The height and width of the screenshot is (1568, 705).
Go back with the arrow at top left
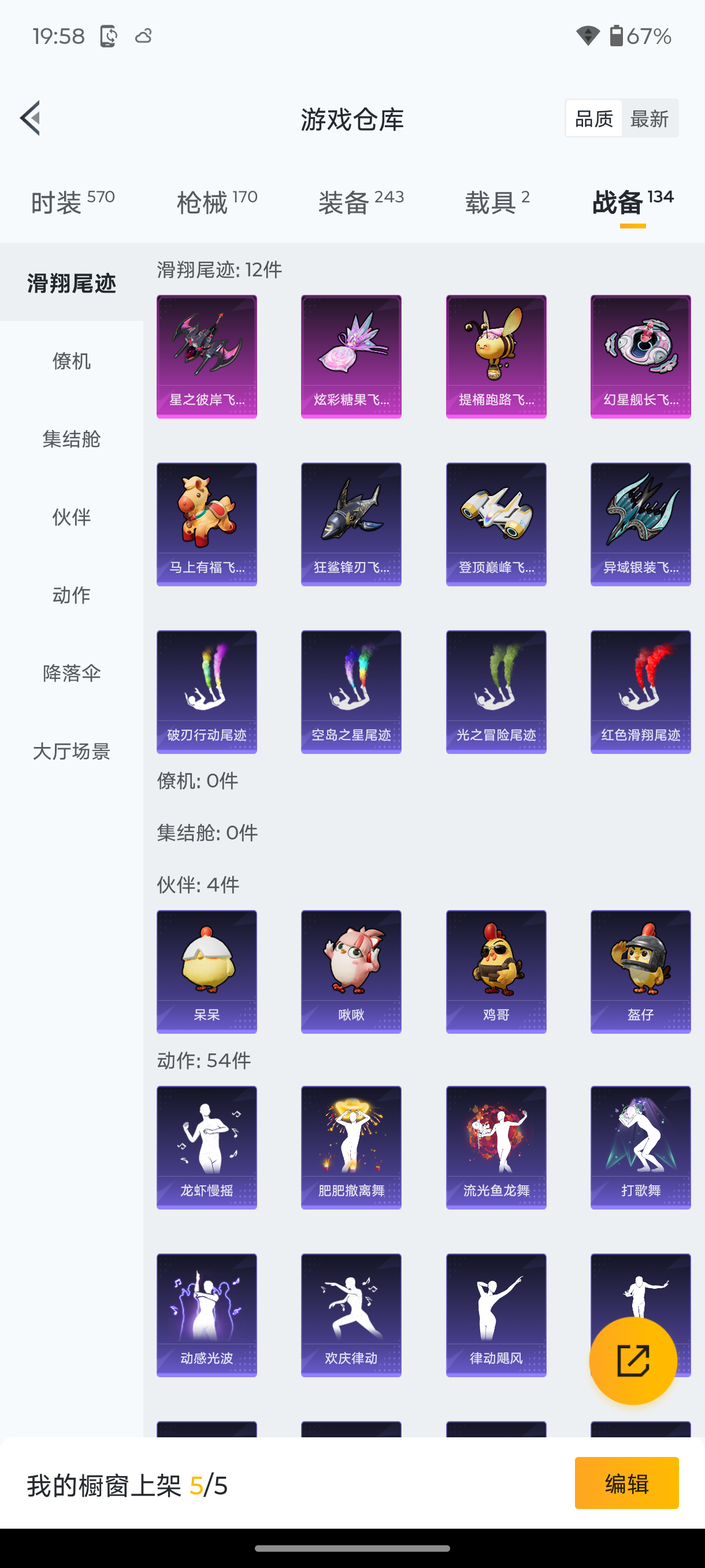[x=30, y=119]
